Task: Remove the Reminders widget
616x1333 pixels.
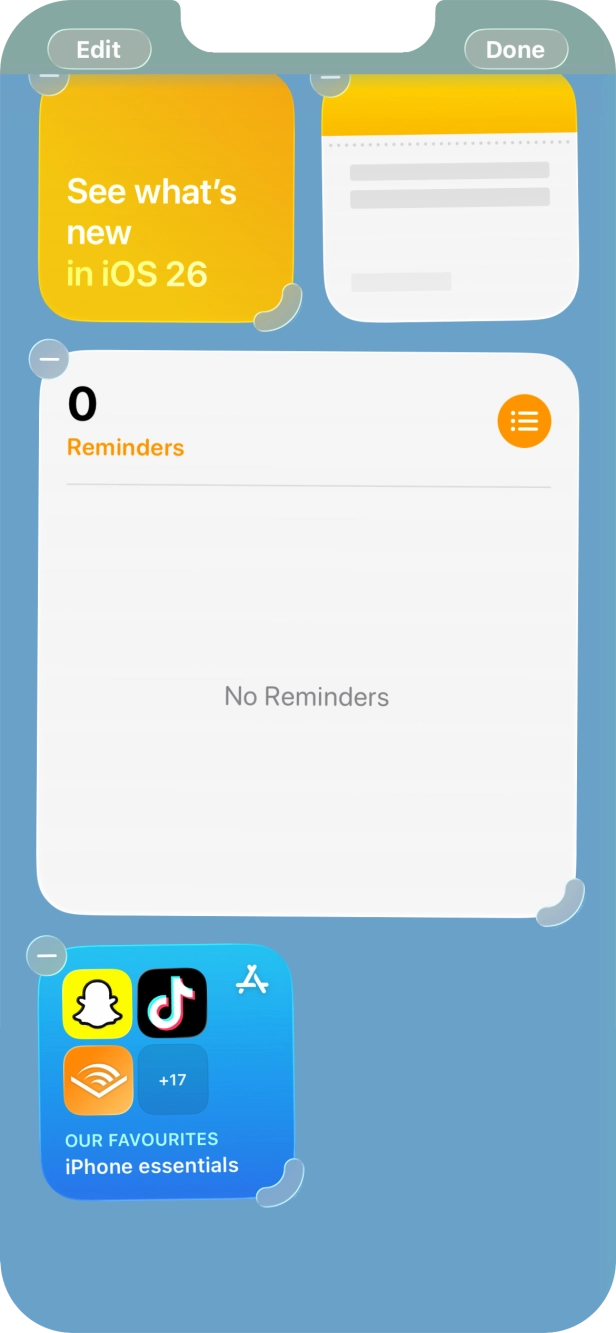Action: [x=49, y=358]
